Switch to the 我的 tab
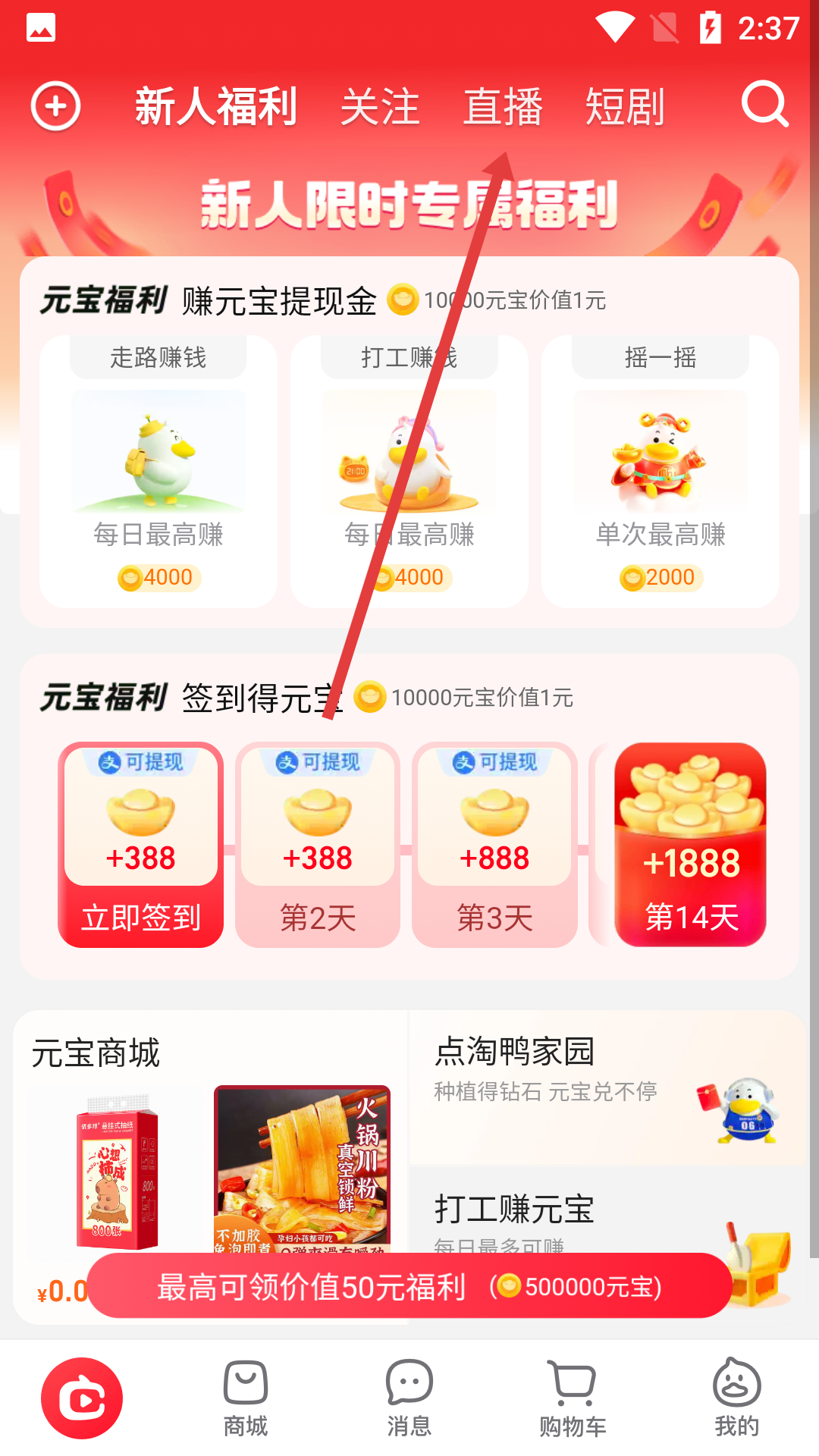This screenshot has height=1456, width=819. pos(736,1399)
